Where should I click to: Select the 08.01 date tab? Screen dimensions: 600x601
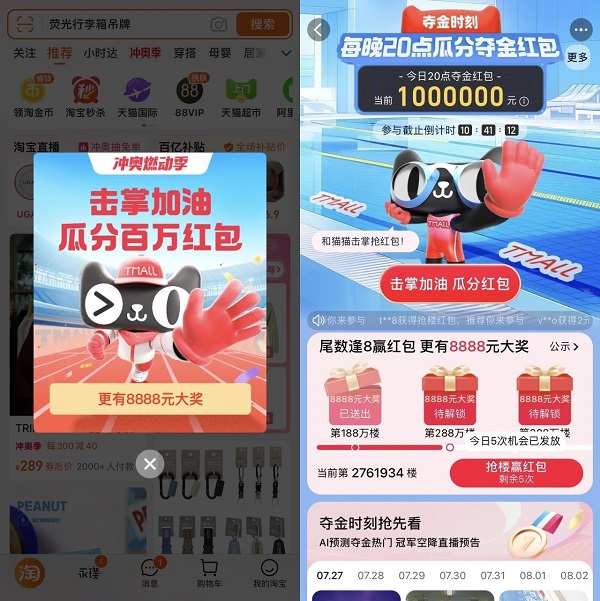533,576
